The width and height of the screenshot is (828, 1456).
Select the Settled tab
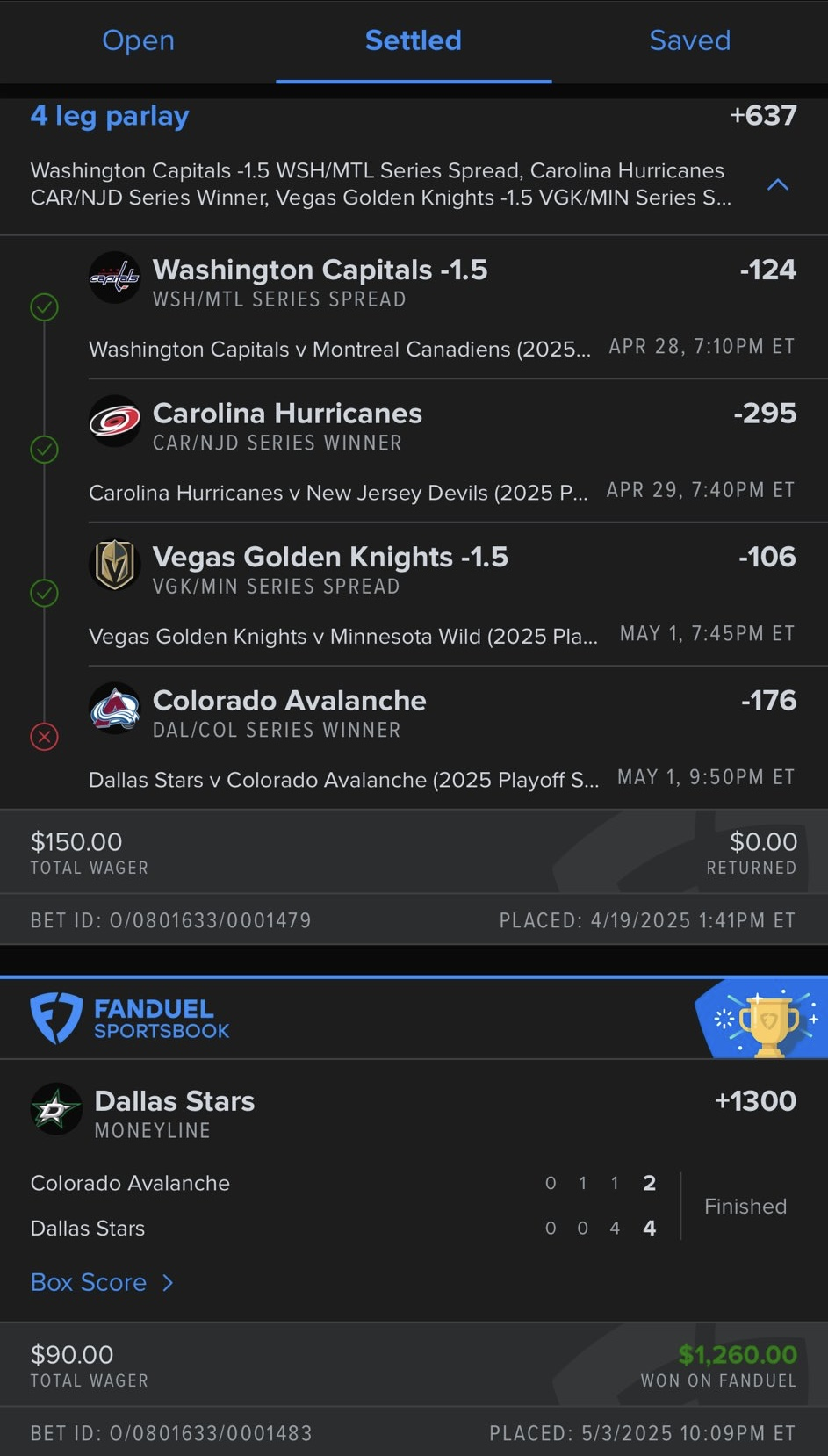click(x=413, y=40)
